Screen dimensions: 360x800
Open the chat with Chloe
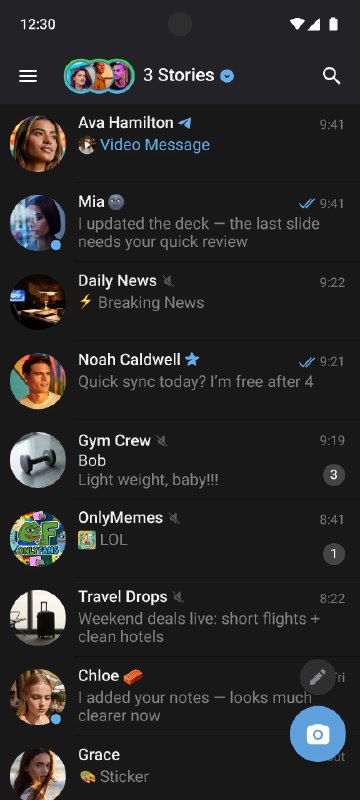tap(153, 696)
